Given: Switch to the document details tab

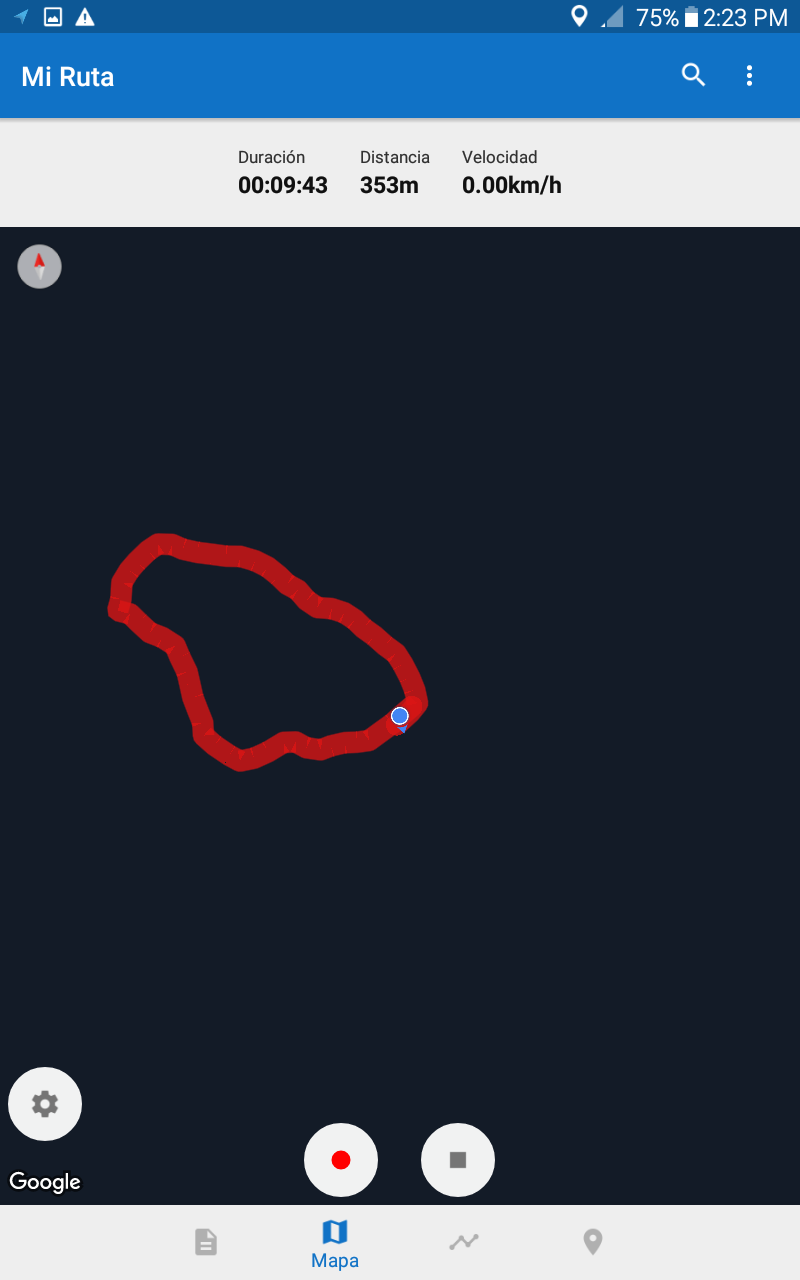Looking at the screenshot, I should click(x=206, y=1242).
